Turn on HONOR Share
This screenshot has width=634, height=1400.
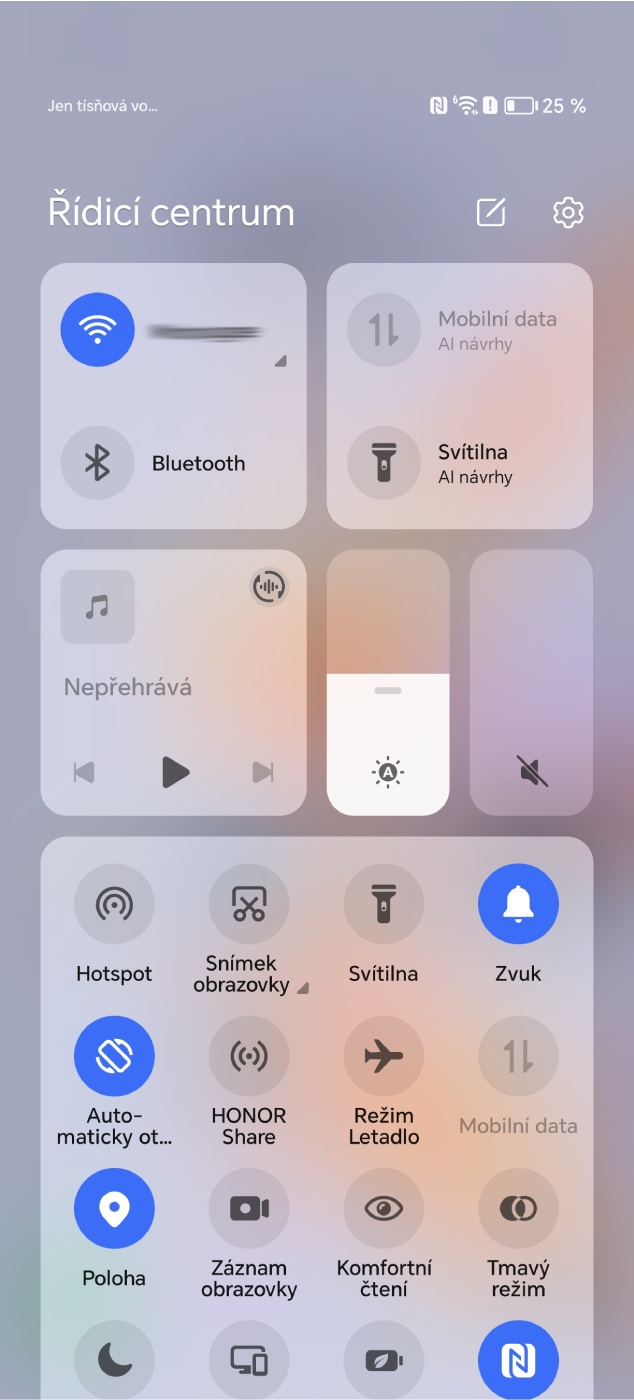249,1056
